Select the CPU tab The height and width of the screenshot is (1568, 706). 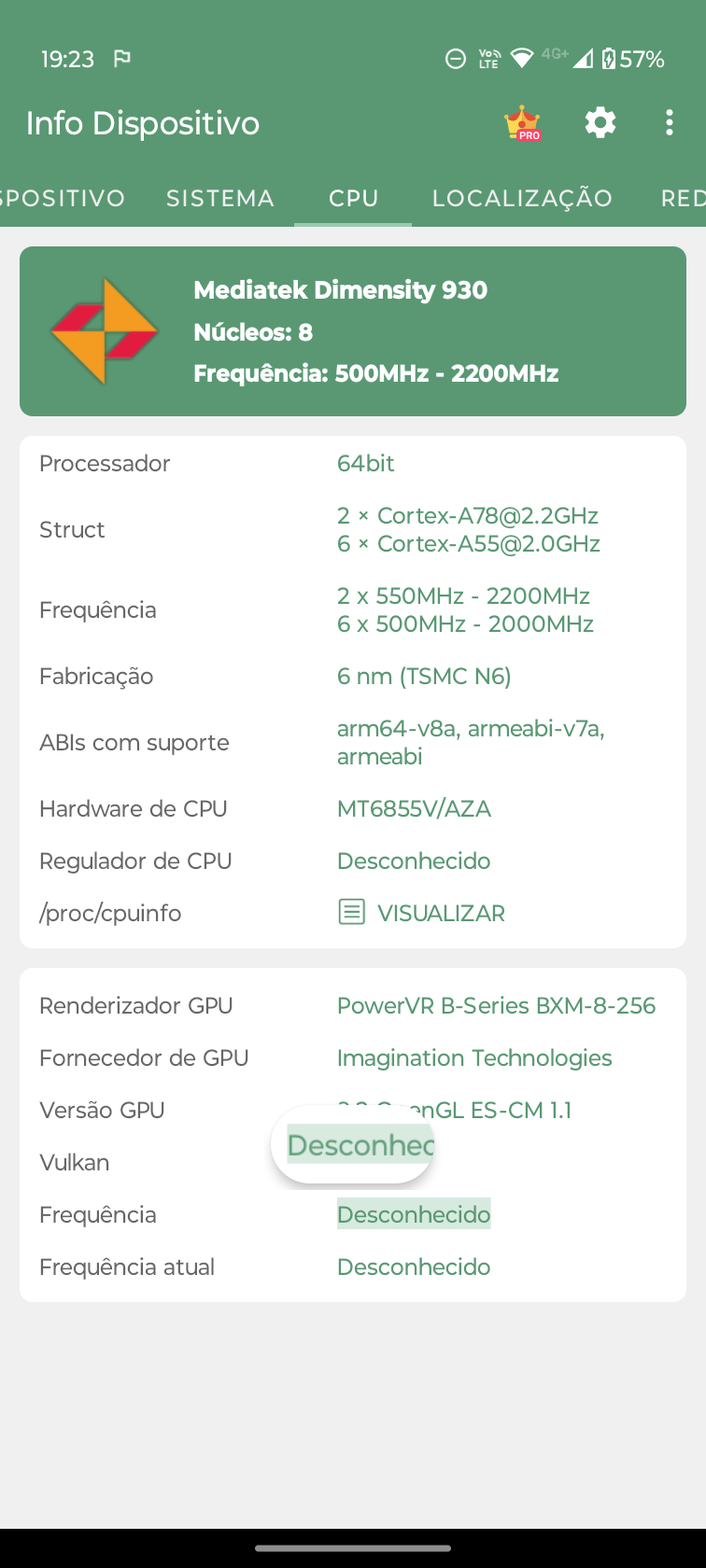point(353,199)
